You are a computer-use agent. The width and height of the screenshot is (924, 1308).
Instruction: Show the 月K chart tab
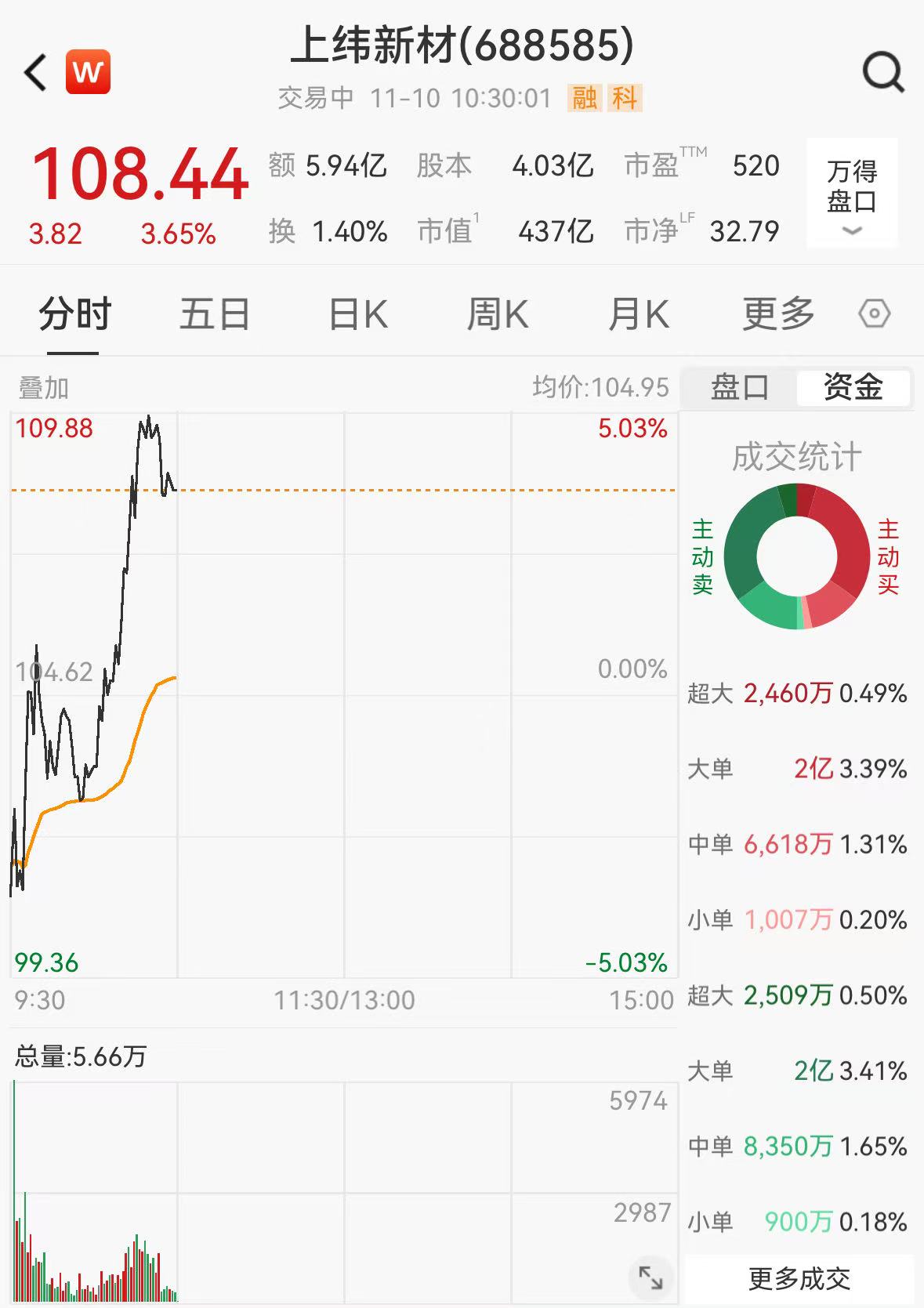639,315
